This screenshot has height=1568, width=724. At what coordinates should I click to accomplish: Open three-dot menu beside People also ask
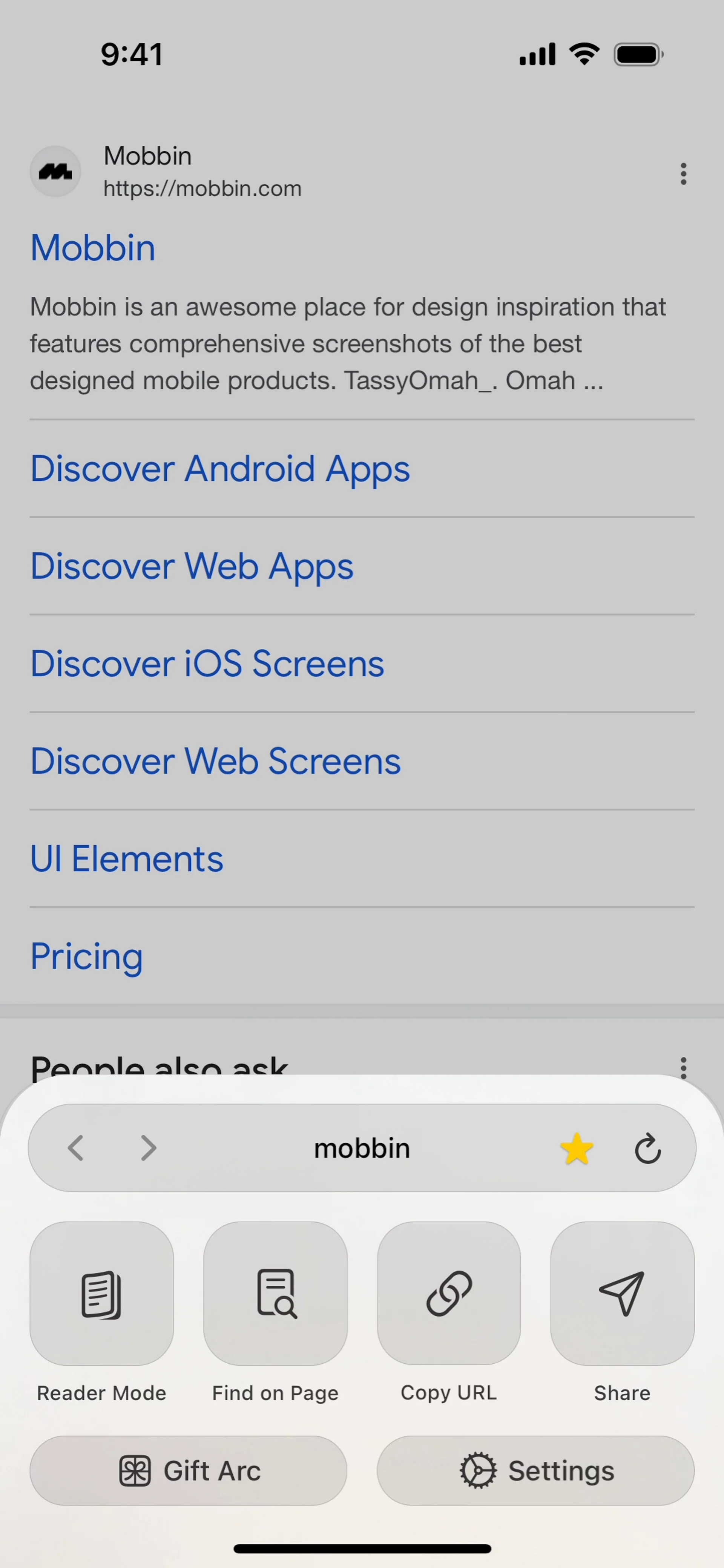pyautogui.click(x=683, y=1067)
